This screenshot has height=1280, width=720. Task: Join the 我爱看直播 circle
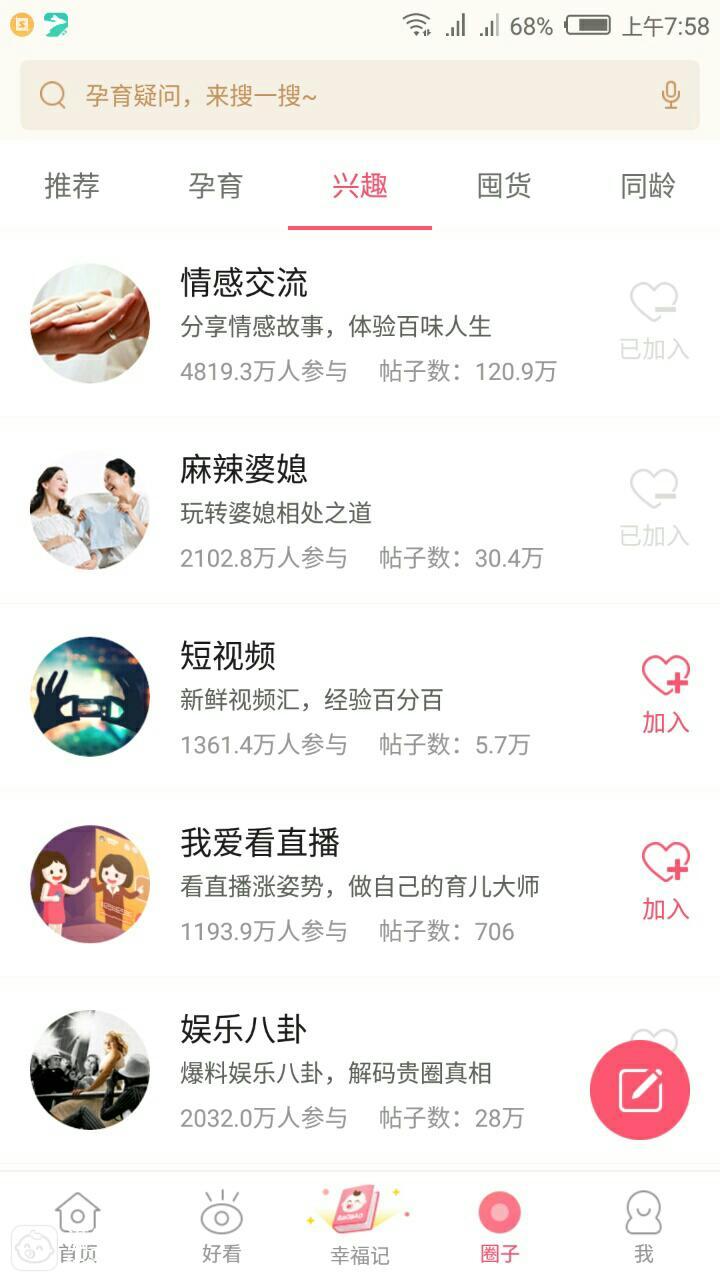pos(665,882)
